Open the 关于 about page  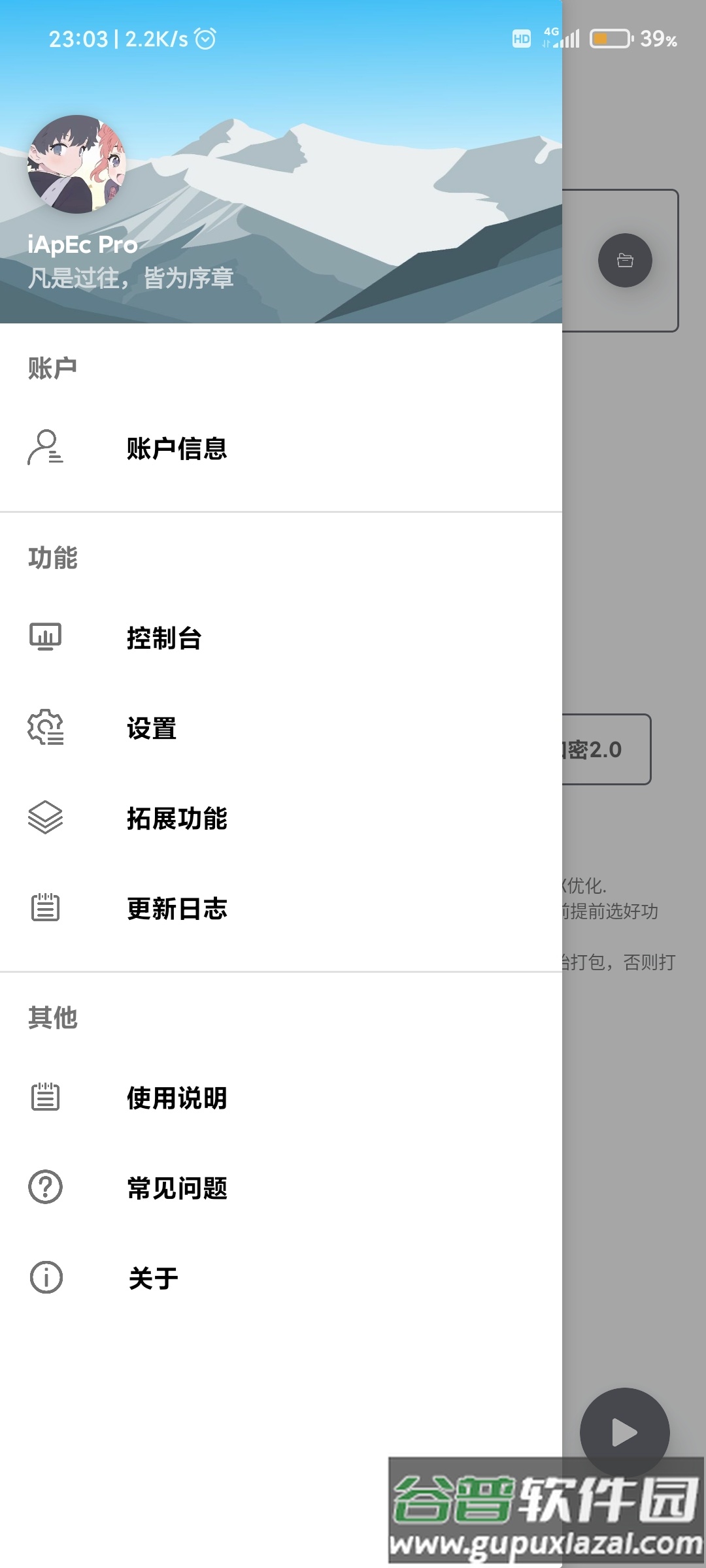[x=153, y=1278]
